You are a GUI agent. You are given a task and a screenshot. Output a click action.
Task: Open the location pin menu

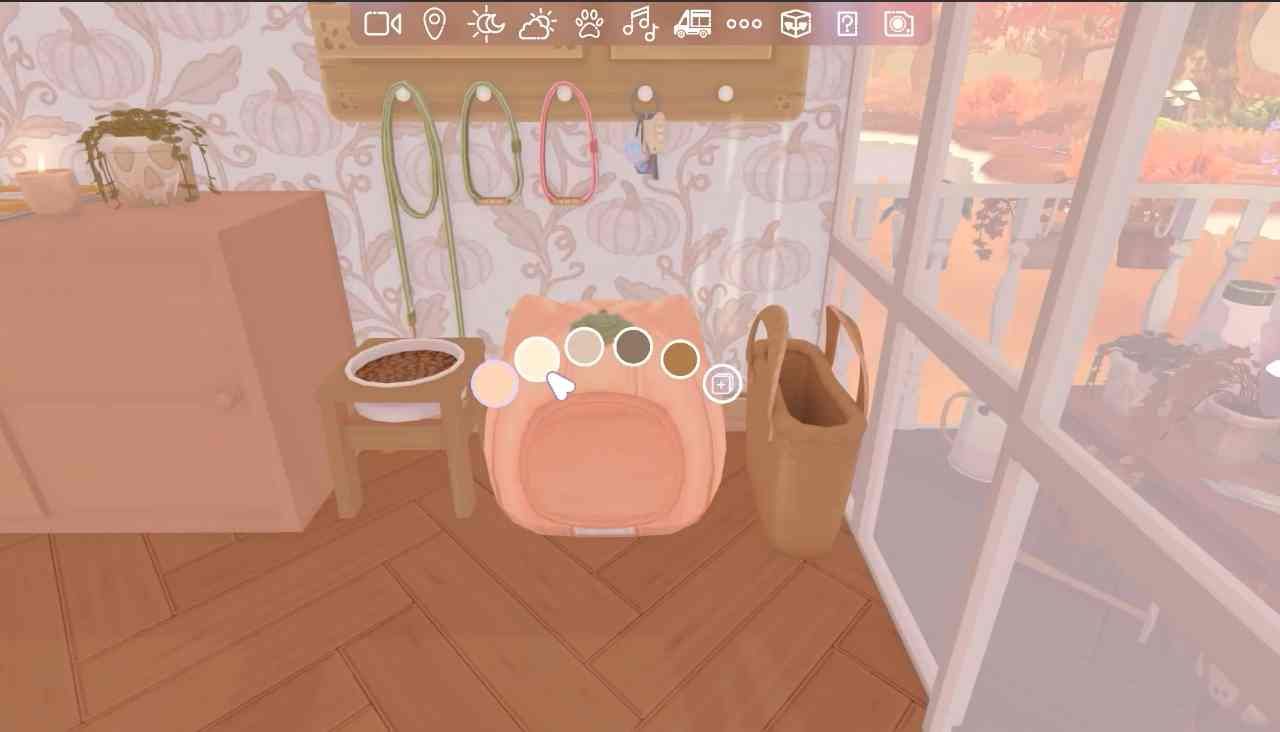pos(434,24)
